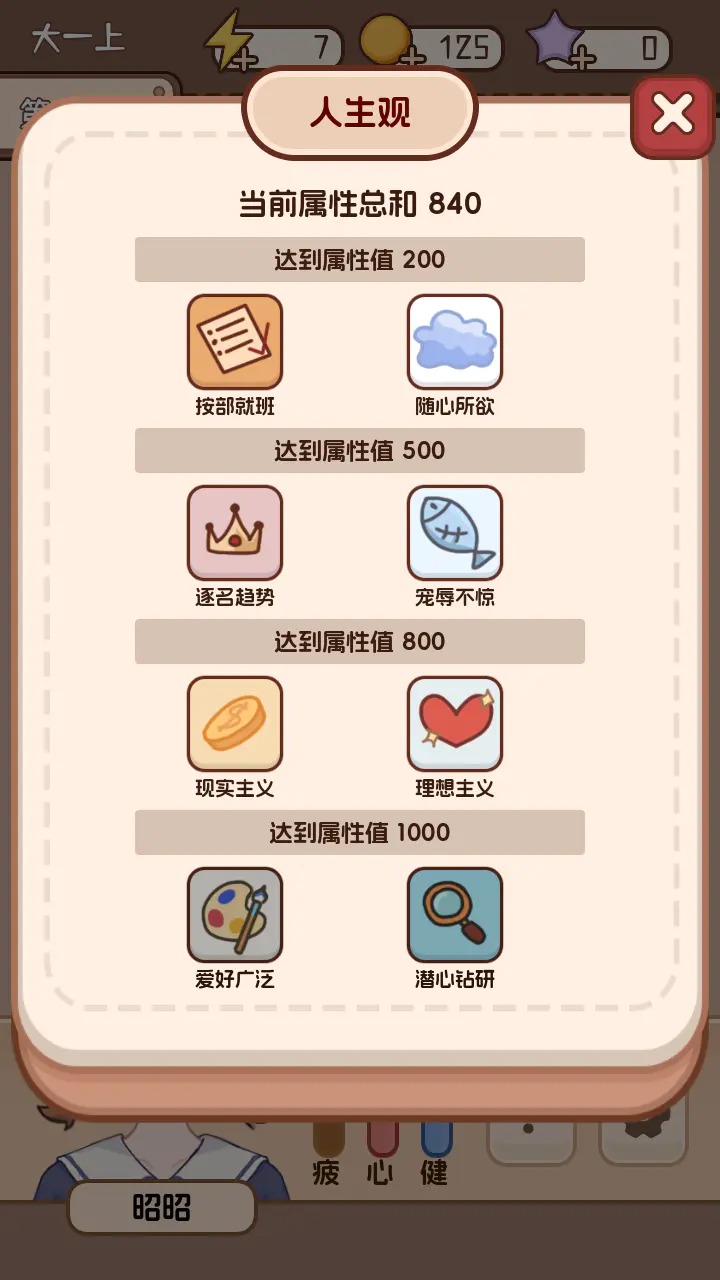
Task: Choose the 理想主义 heart icon
Action: [455, 724]
